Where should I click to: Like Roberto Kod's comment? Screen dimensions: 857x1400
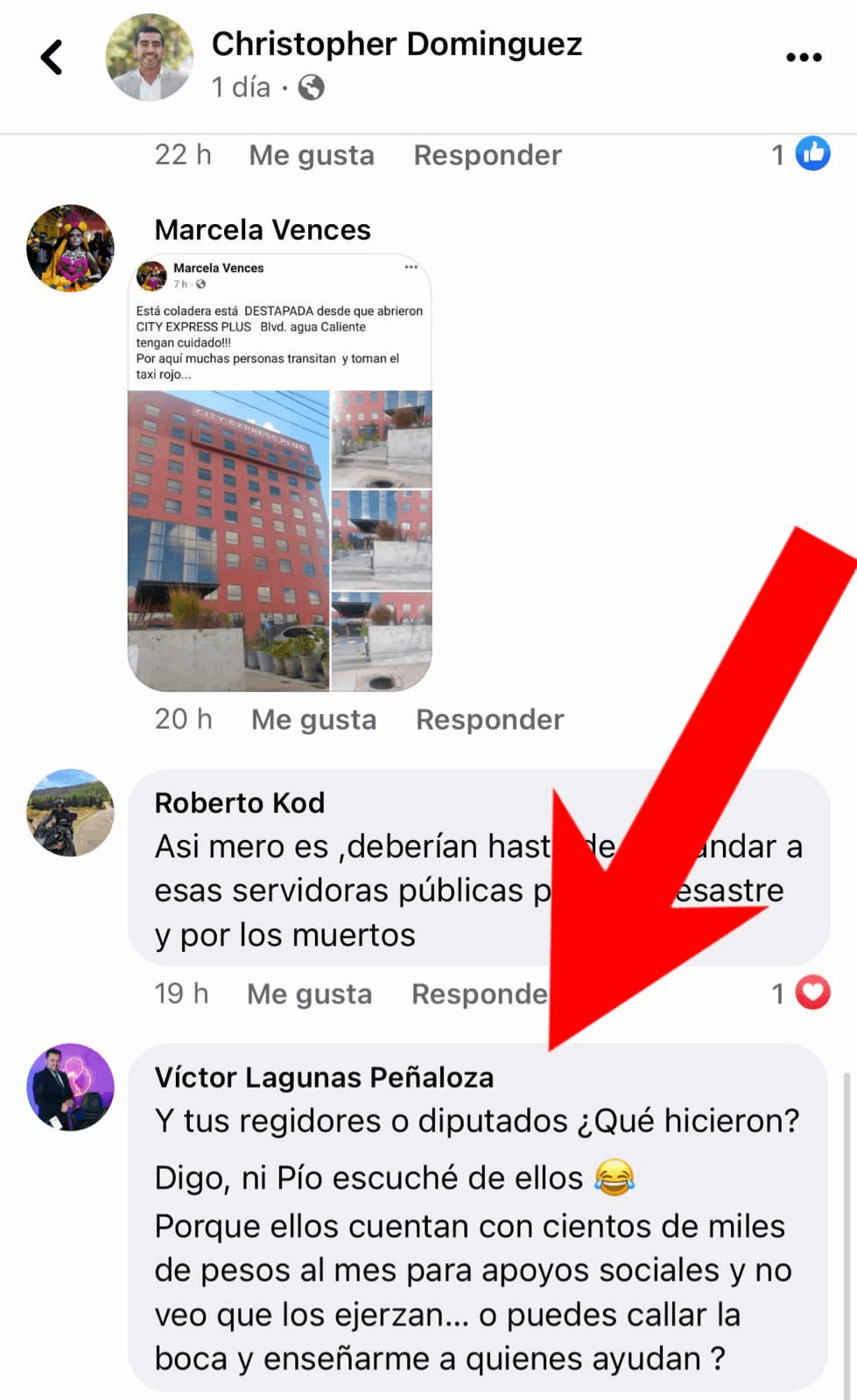coord(309,994)
